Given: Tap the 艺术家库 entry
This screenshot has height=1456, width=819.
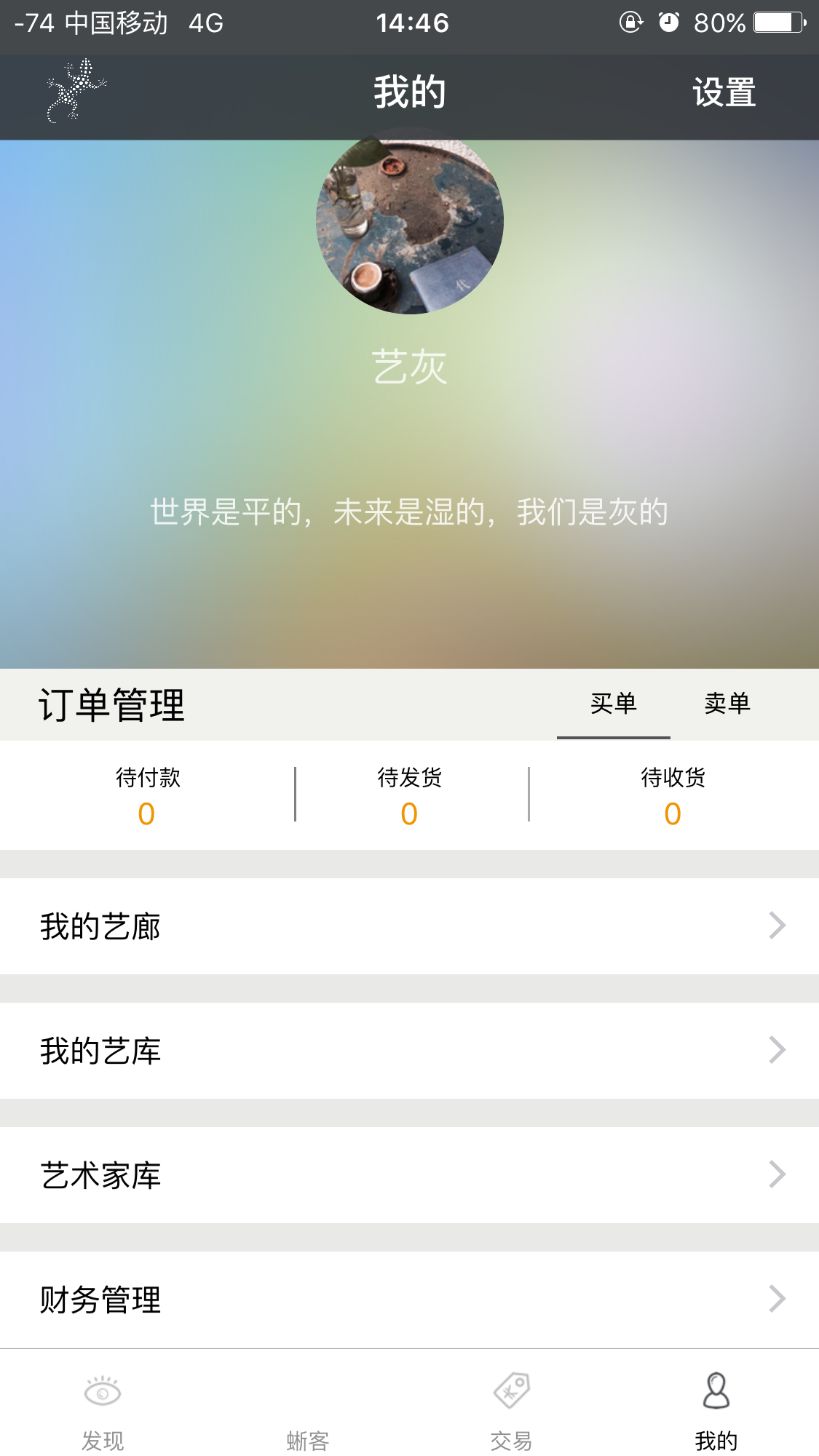Looking at the screenshot, I should click(x=101, y=1174).
